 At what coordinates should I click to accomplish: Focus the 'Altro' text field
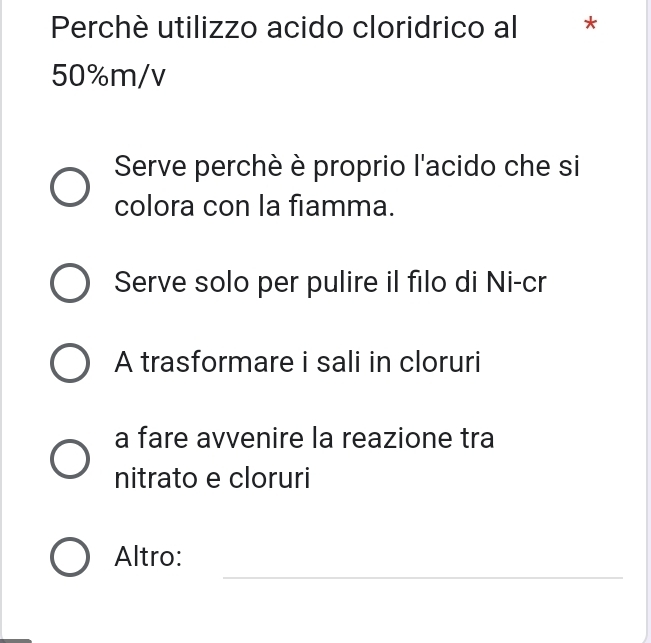(420, 560)
